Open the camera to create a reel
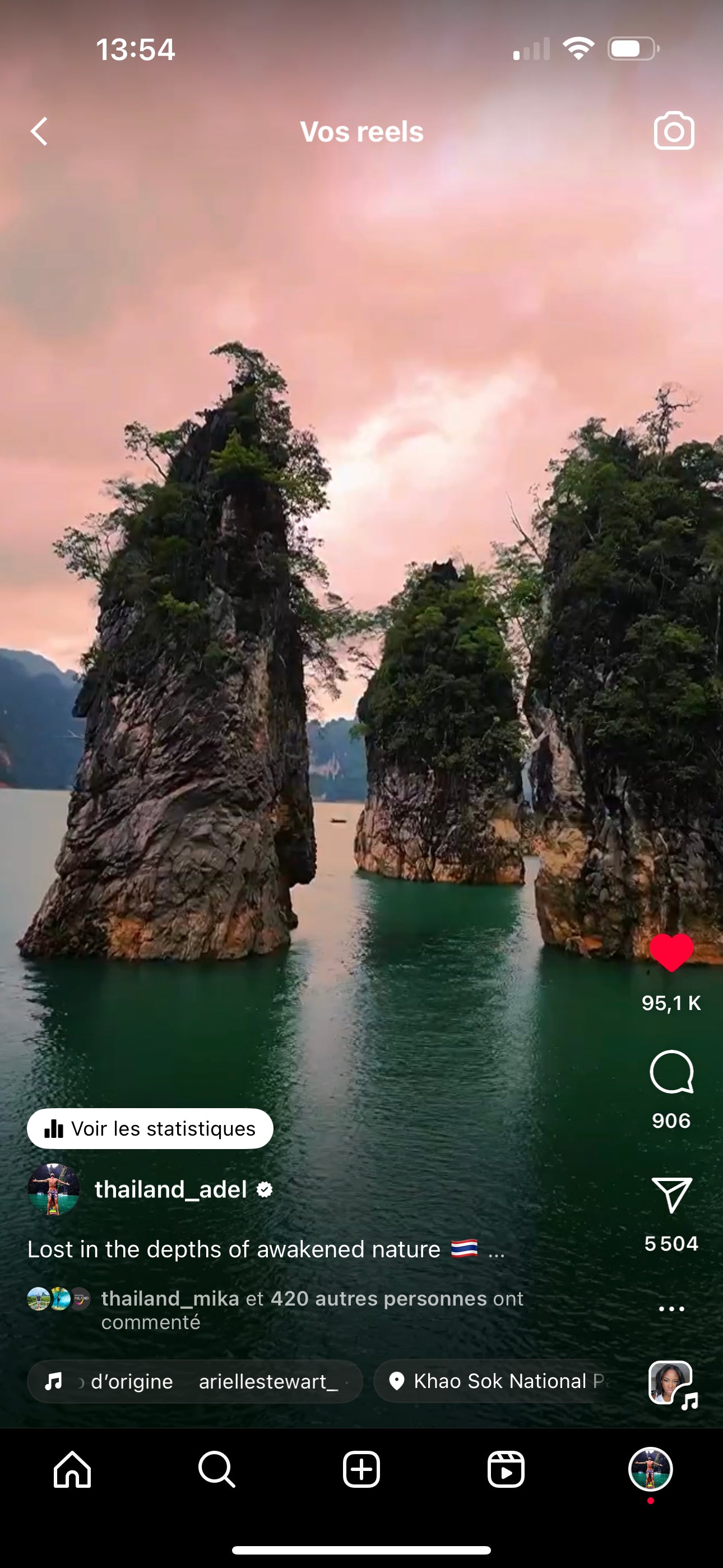723x1568 pixels. (x=674, y=131)
